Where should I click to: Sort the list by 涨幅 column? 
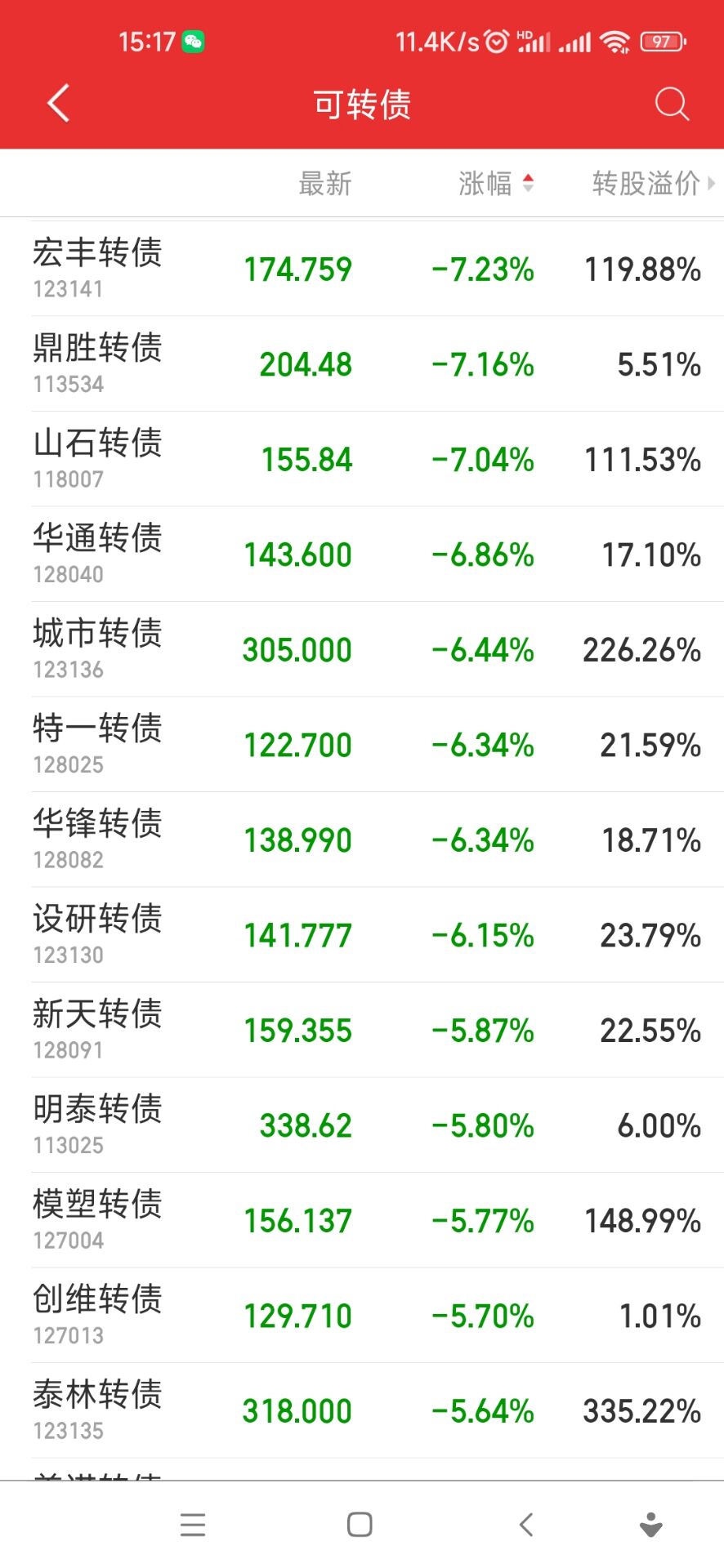(496, 184)
